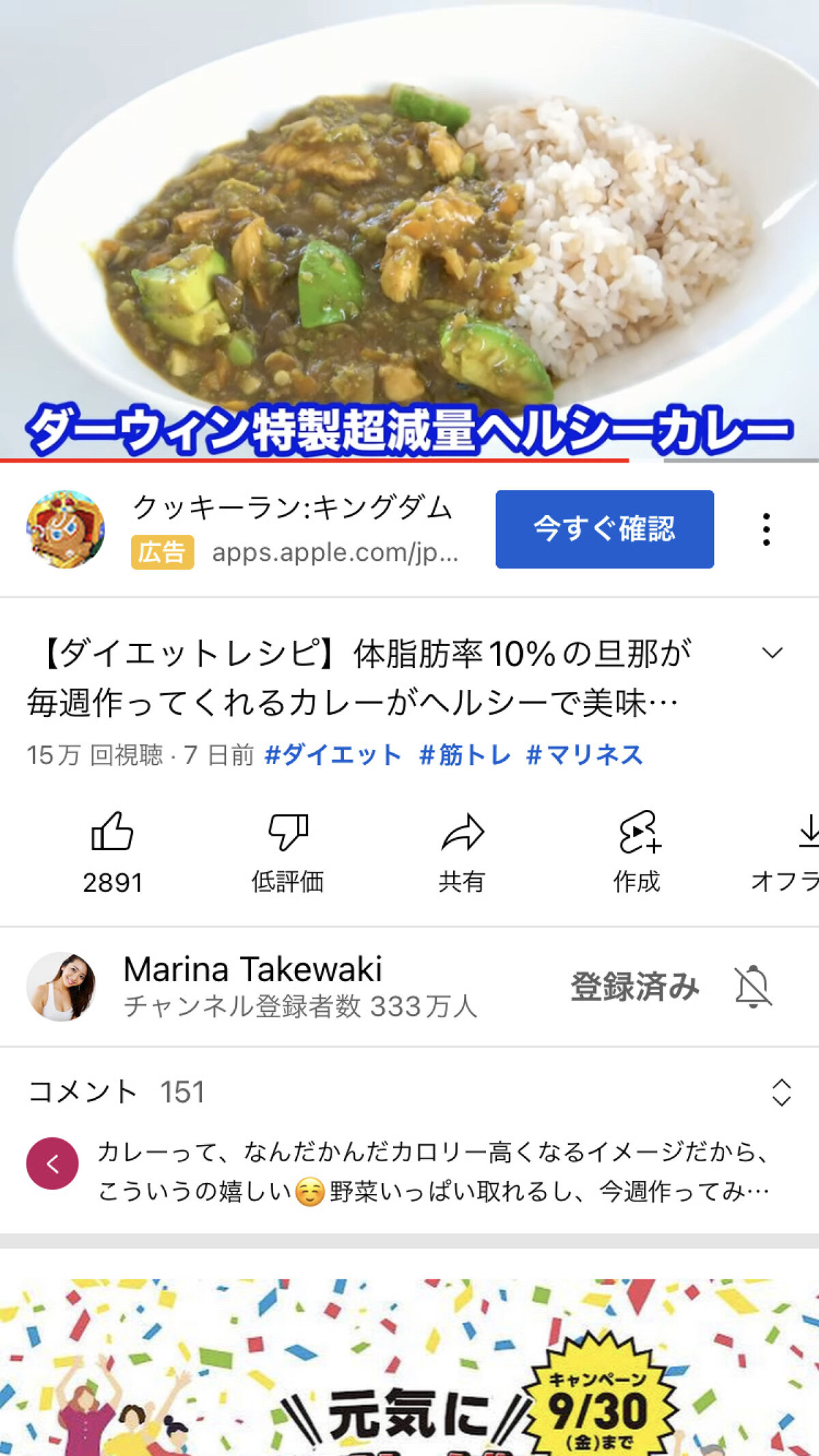The height and width of the screenshot is (1456, 819).
Task: Tap the 広告 ad label badge
Action: tap(163, 553)
